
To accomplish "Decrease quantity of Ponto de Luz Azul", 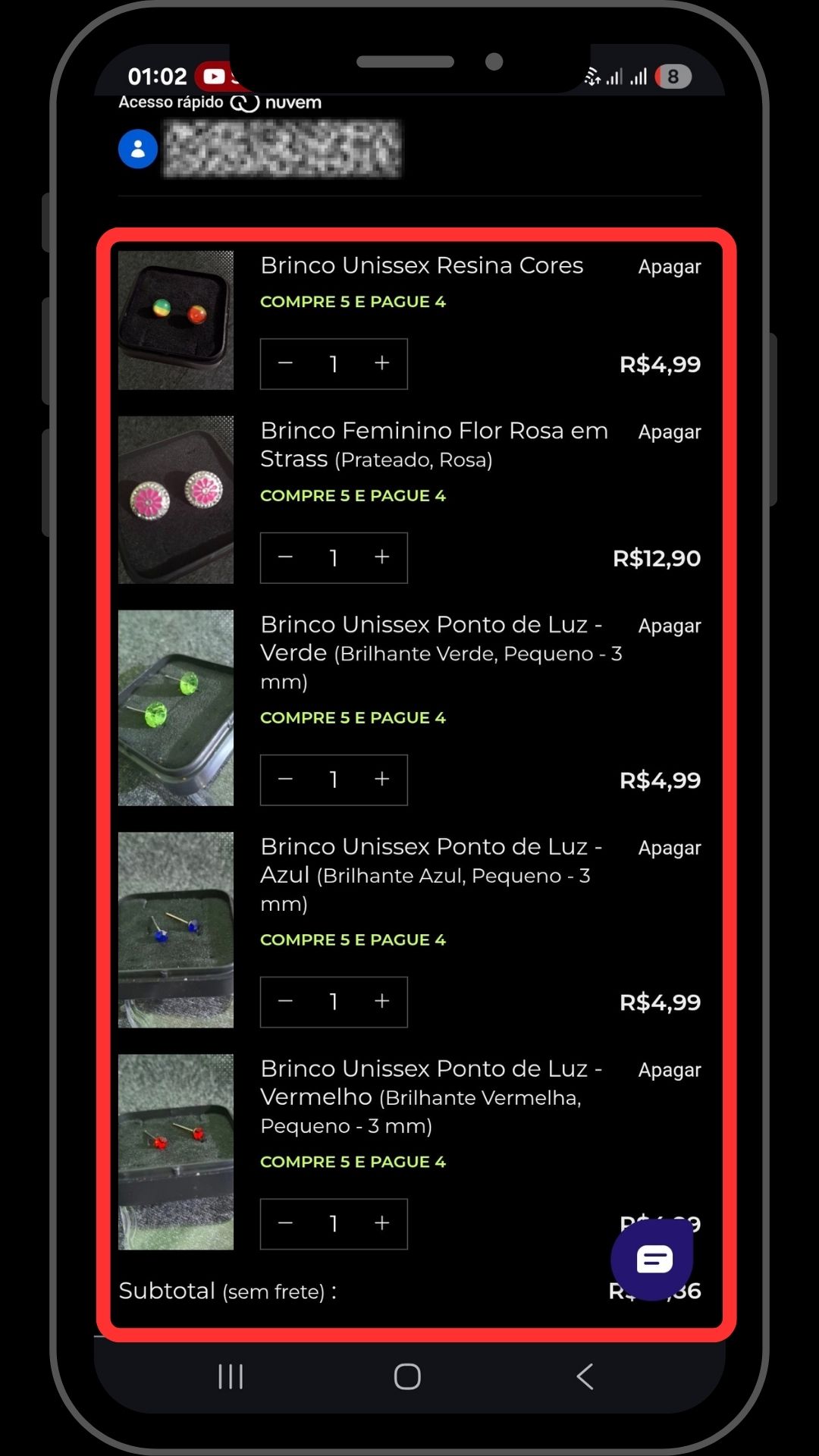I will pos(285,1002).
